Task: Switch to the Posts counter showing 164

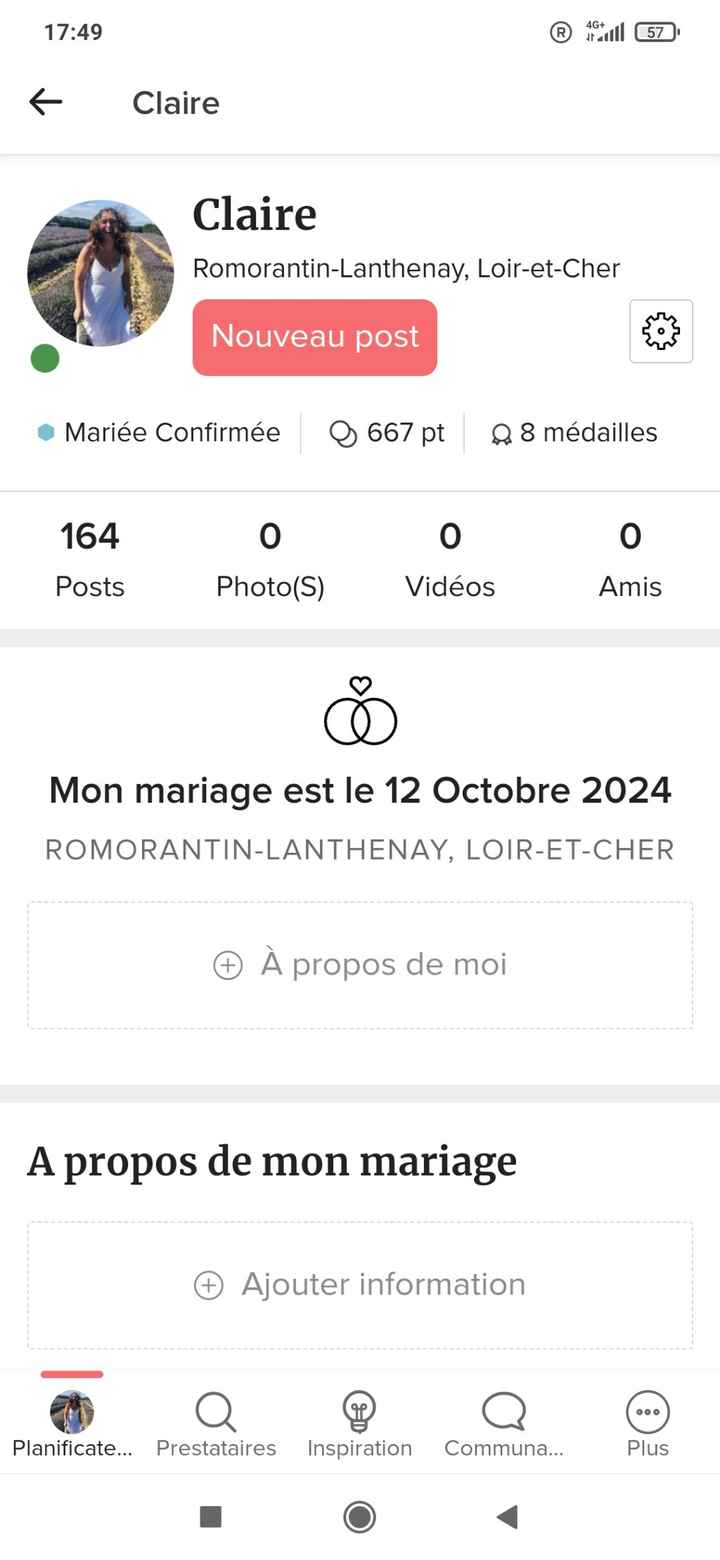Action: click(89, 558)
